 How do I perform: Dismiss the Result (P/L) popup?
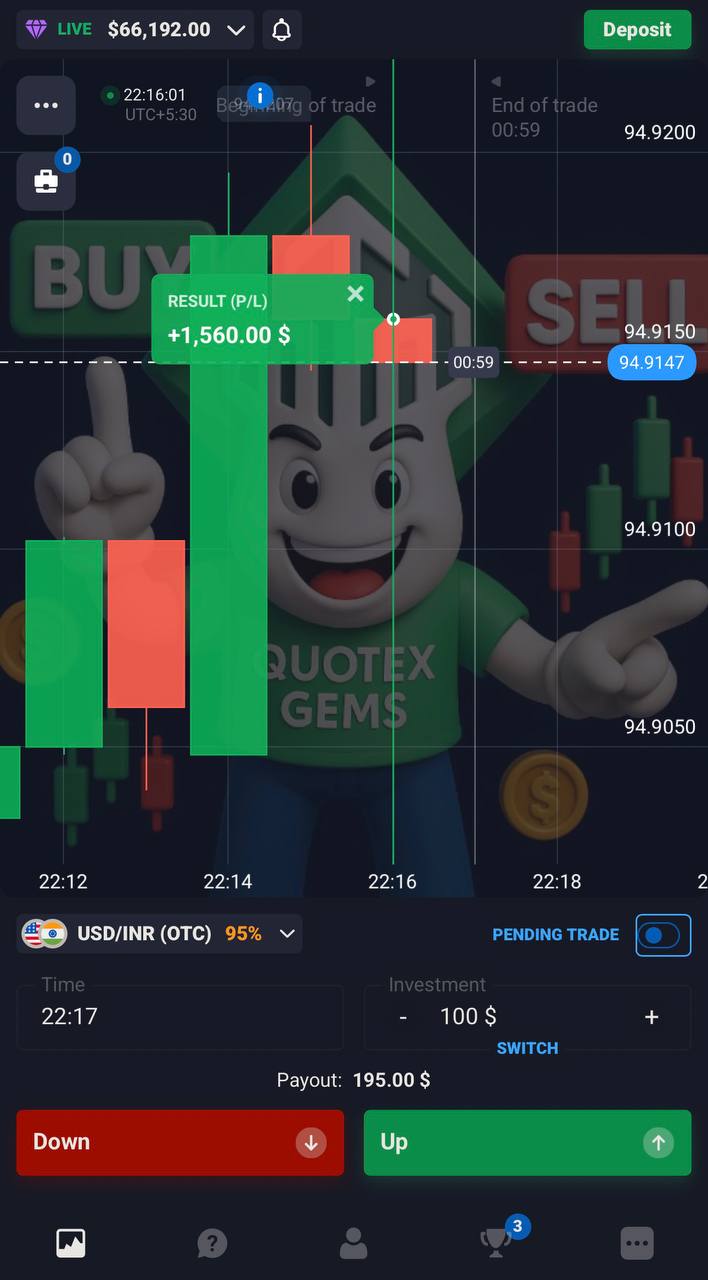355,293
